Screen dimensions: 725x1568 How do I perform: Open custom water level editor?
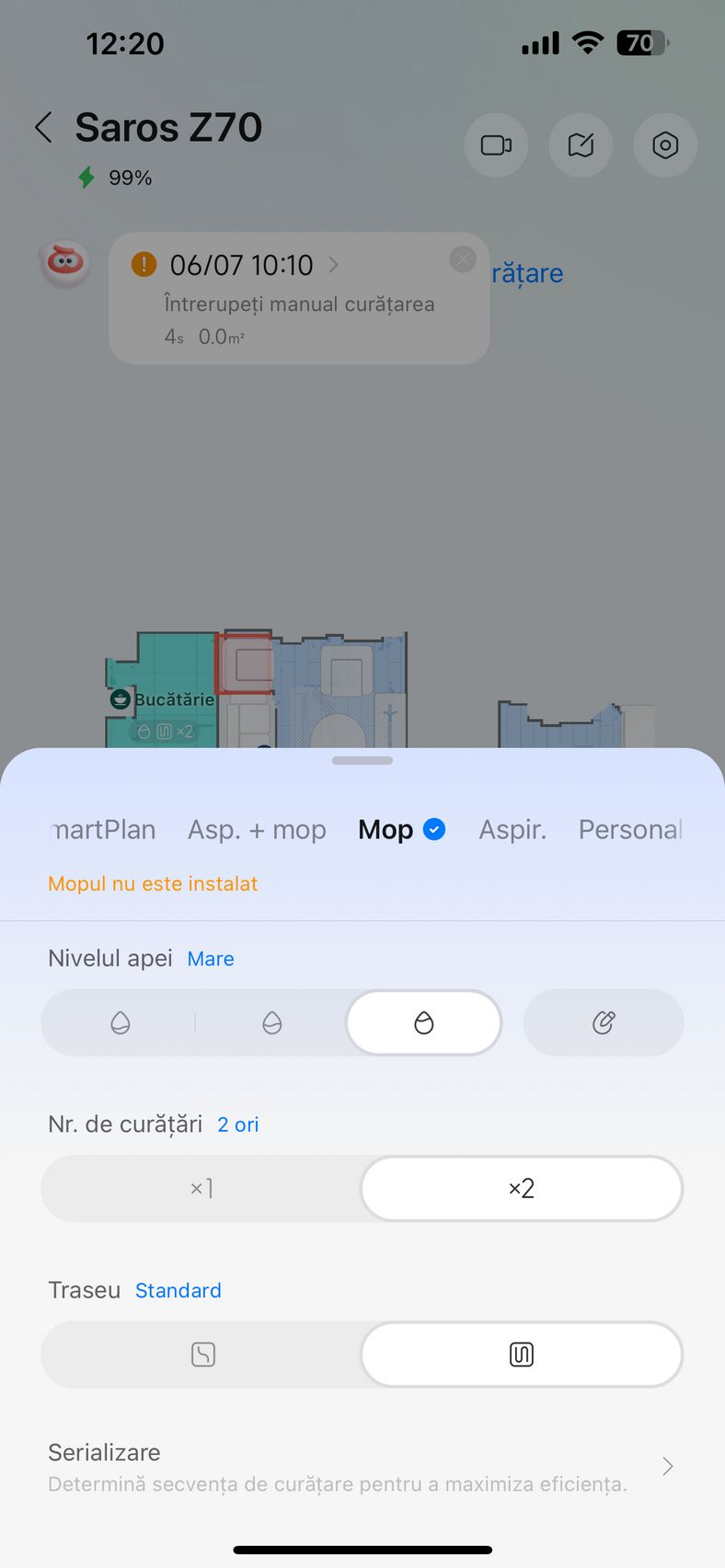pyautogui.click(x=604, y=1022)
